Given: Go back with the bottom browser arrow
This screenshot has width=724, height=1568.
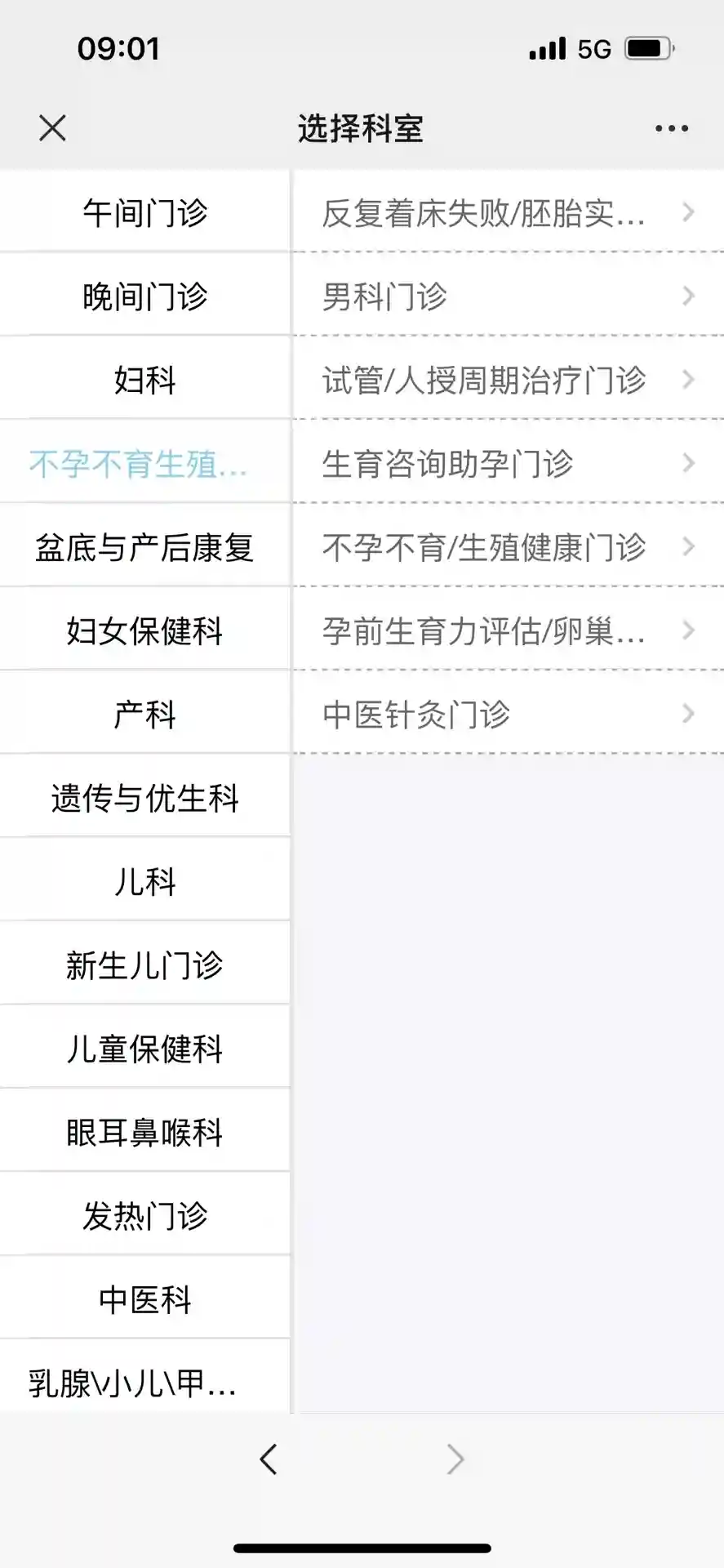Looking at the screenshot, I should 269,1459.
